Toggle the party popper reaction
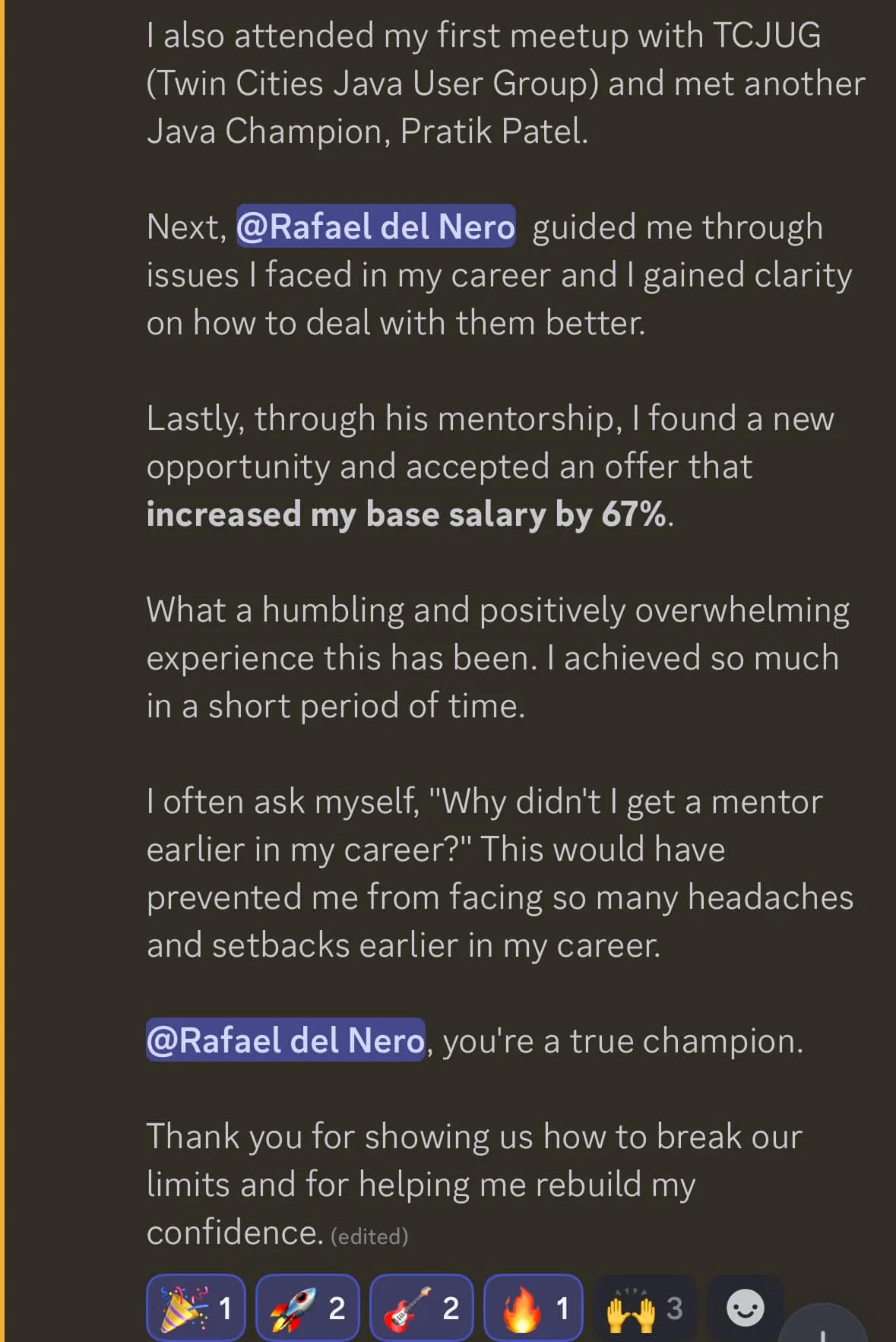The width and height of the screenshot is (896, 1342). tap(196, 1308)
